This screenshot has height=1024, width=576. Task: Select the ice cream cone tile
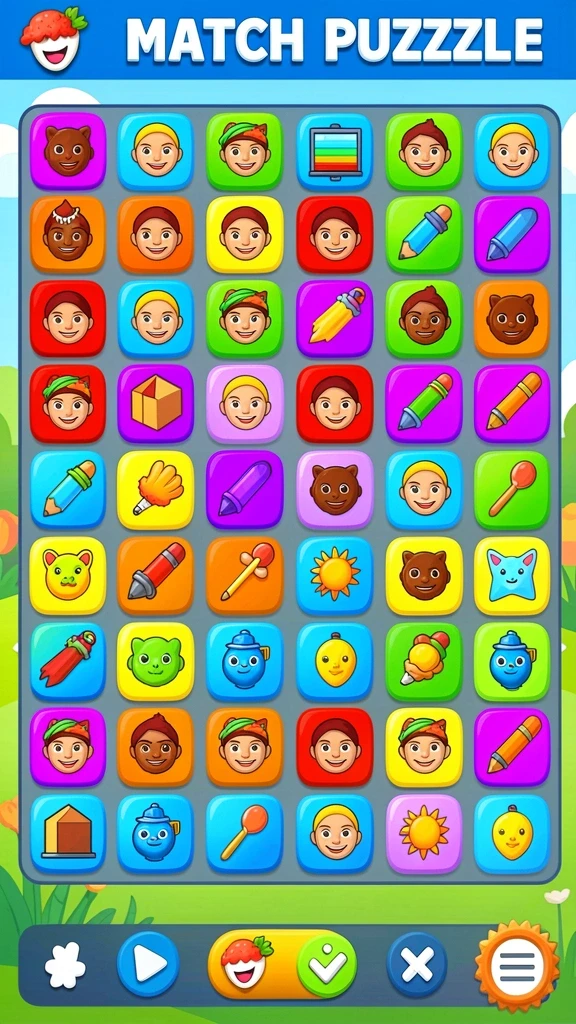point(424,662)
